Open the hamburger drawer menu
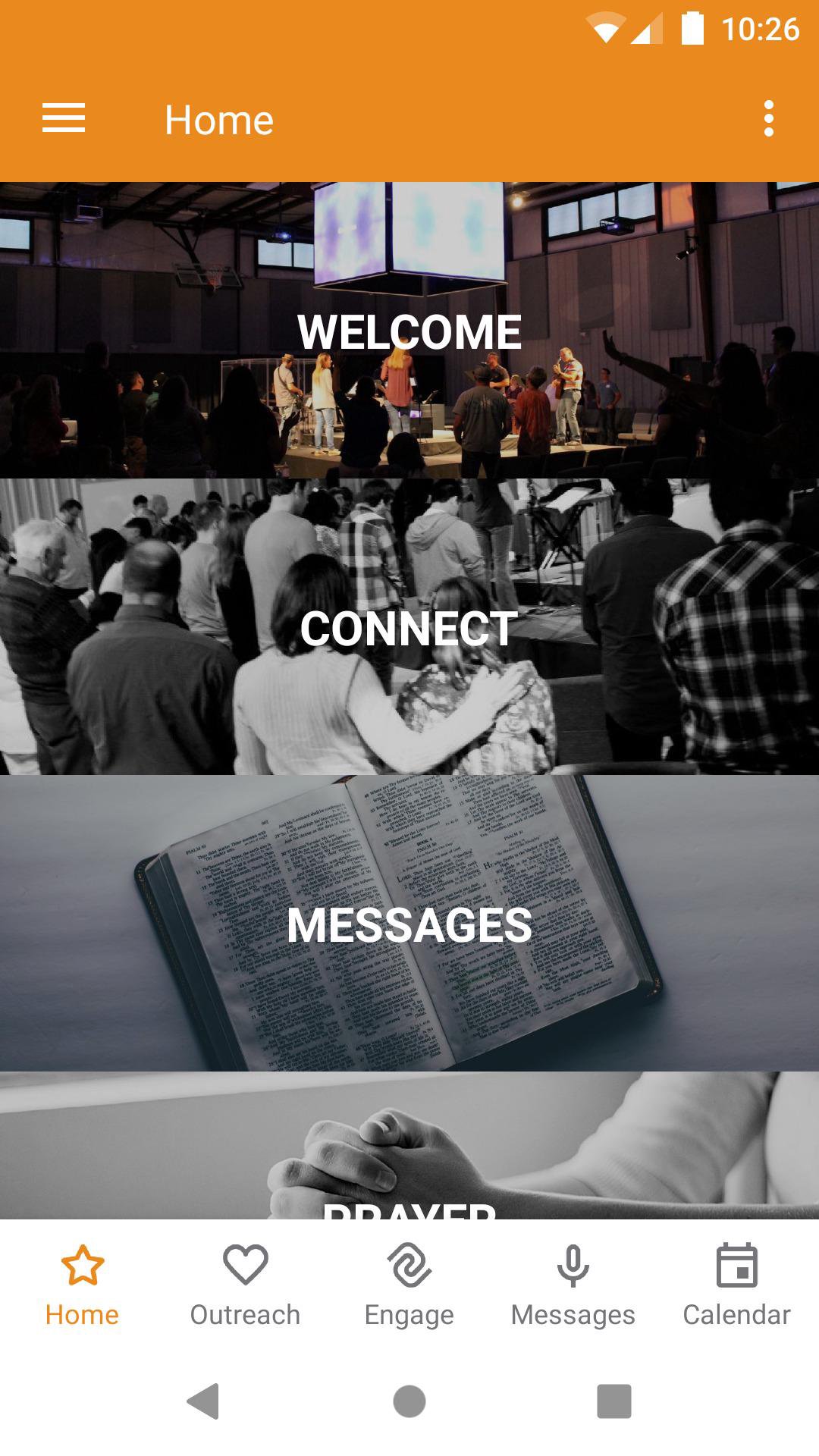Screen dimensions: 819x1456 64,119
